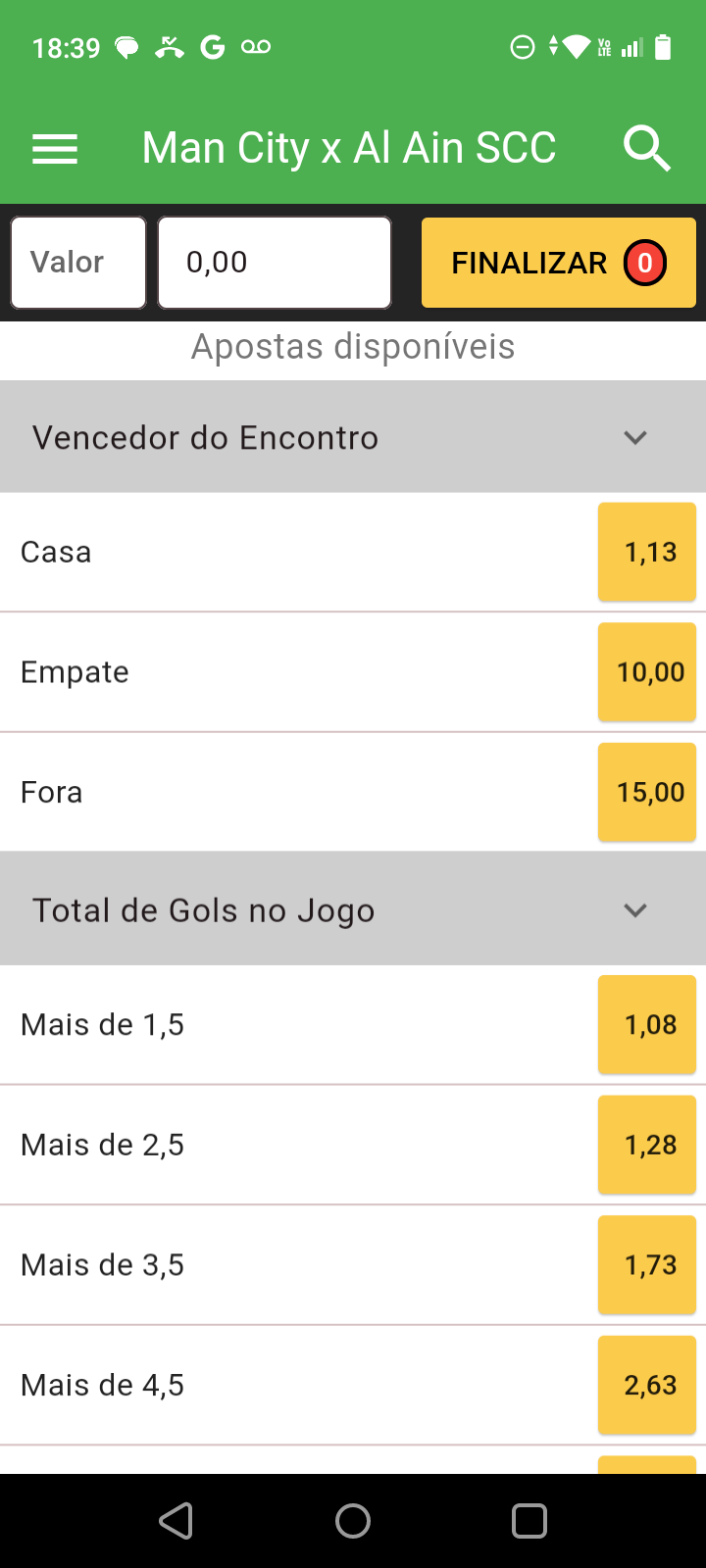The width and height of the screenshot is (706, 1568).
Task: Collapse the Vencedor do Encontro section
Action: (x=635, y=437)
